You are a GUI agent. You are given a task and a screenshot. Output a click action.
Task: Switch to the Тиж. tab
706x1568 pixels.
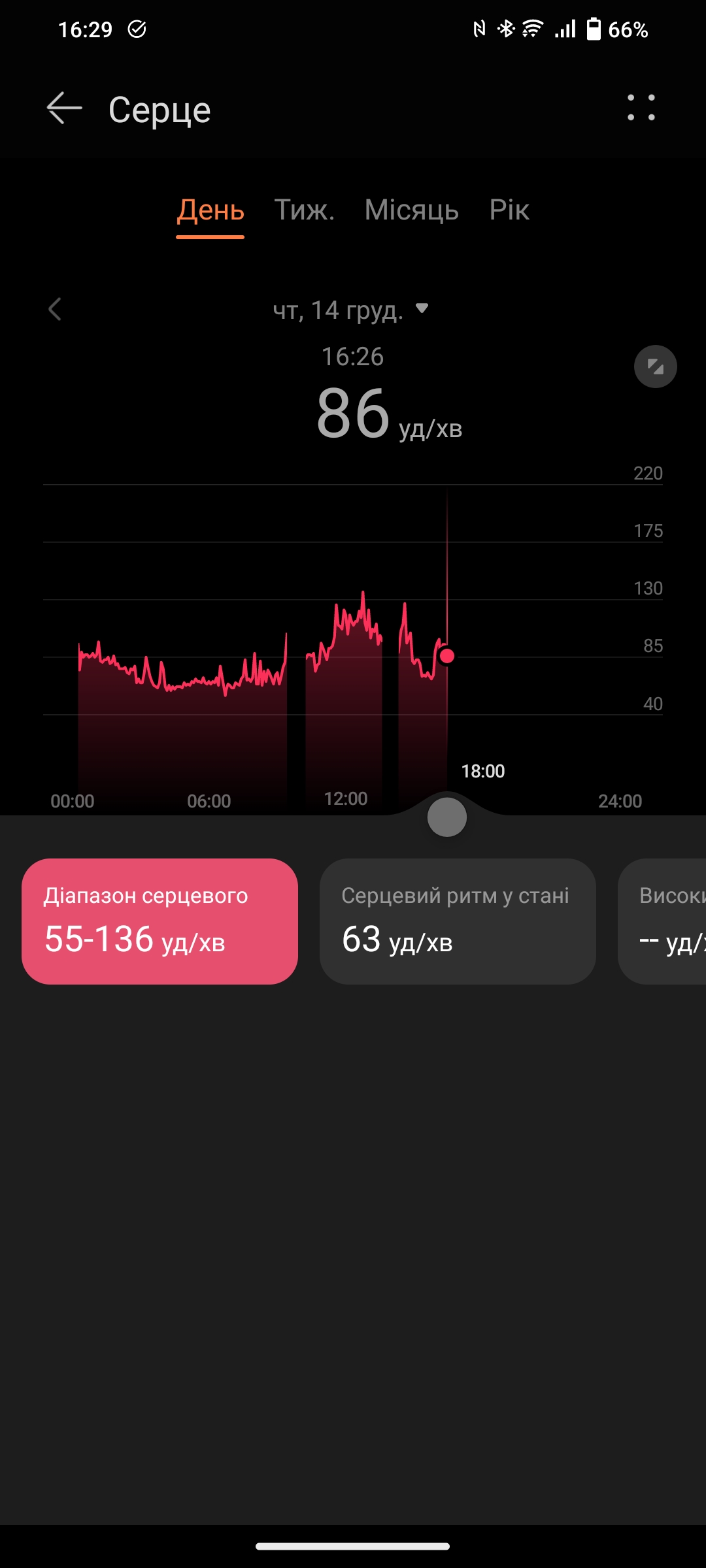[304, 210]
